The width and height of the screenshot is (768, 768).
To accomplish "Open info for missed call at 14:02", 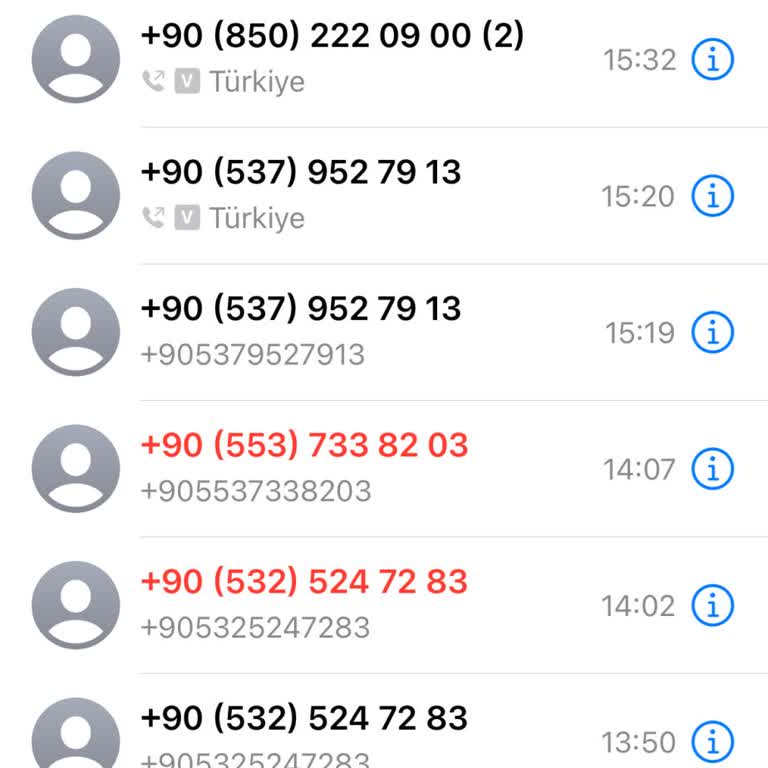I will click(713, 605).
